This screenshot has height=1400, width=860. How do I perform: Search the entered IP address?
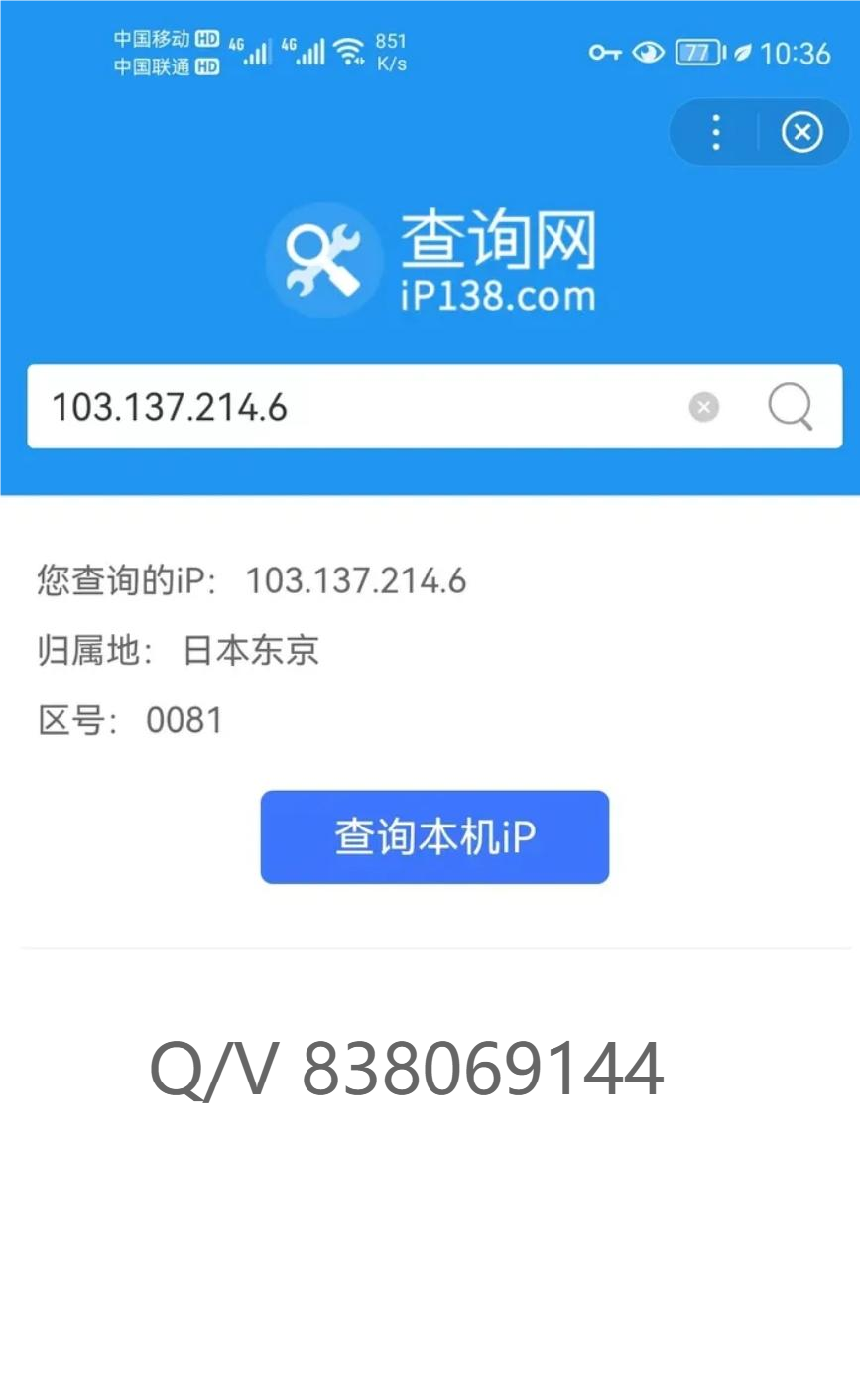tap(791, 407)
